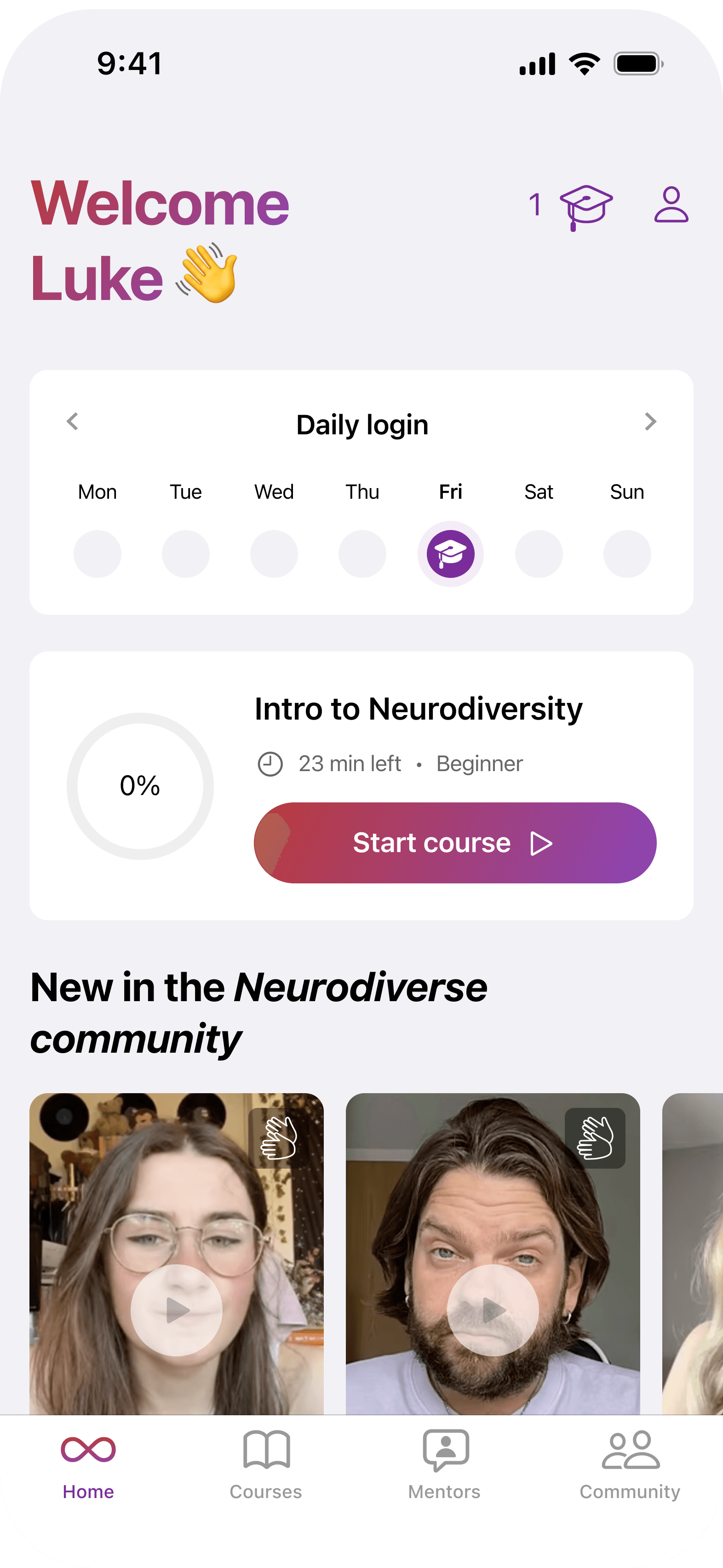Go to previous week with left chevron
This screenshot has width=723, height=1568.
pos(72,422)
